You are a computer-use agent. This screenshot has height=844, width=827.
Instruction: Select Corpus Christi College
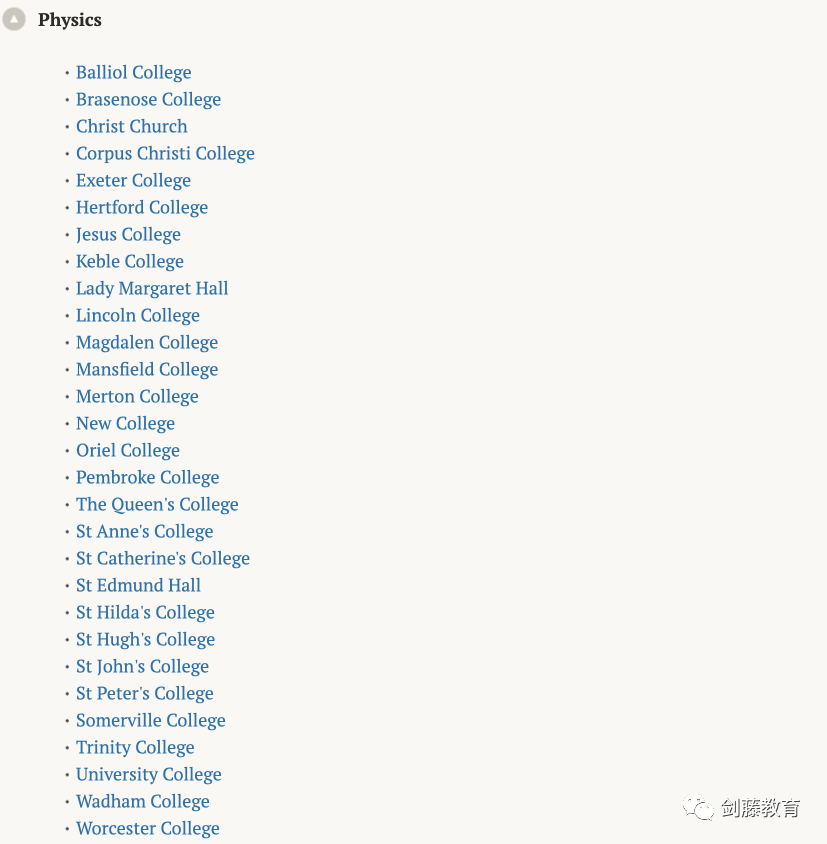pyautogui.click(x=165, y=153)
